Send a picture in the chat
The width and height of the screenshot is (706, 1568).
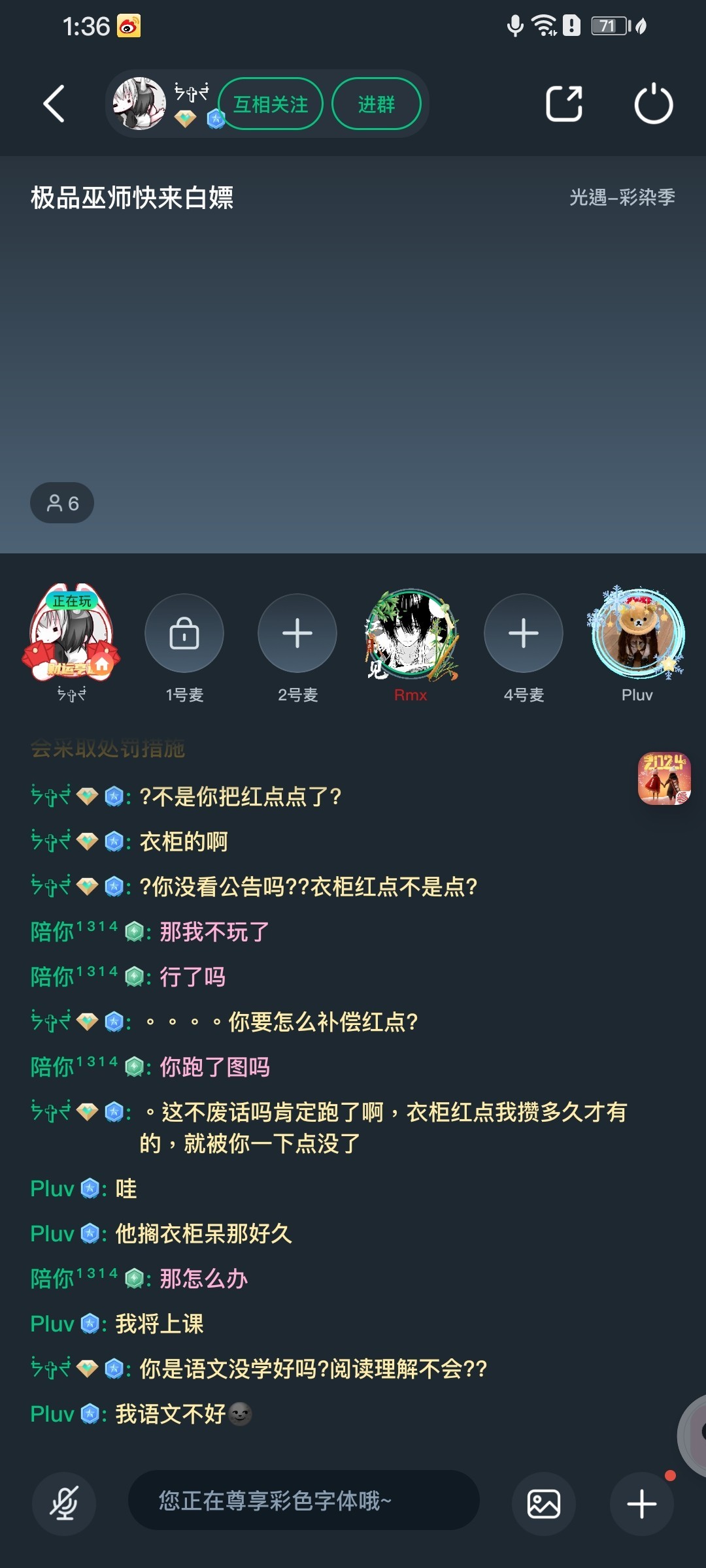pyautogui.click(x=543, y=1503)
